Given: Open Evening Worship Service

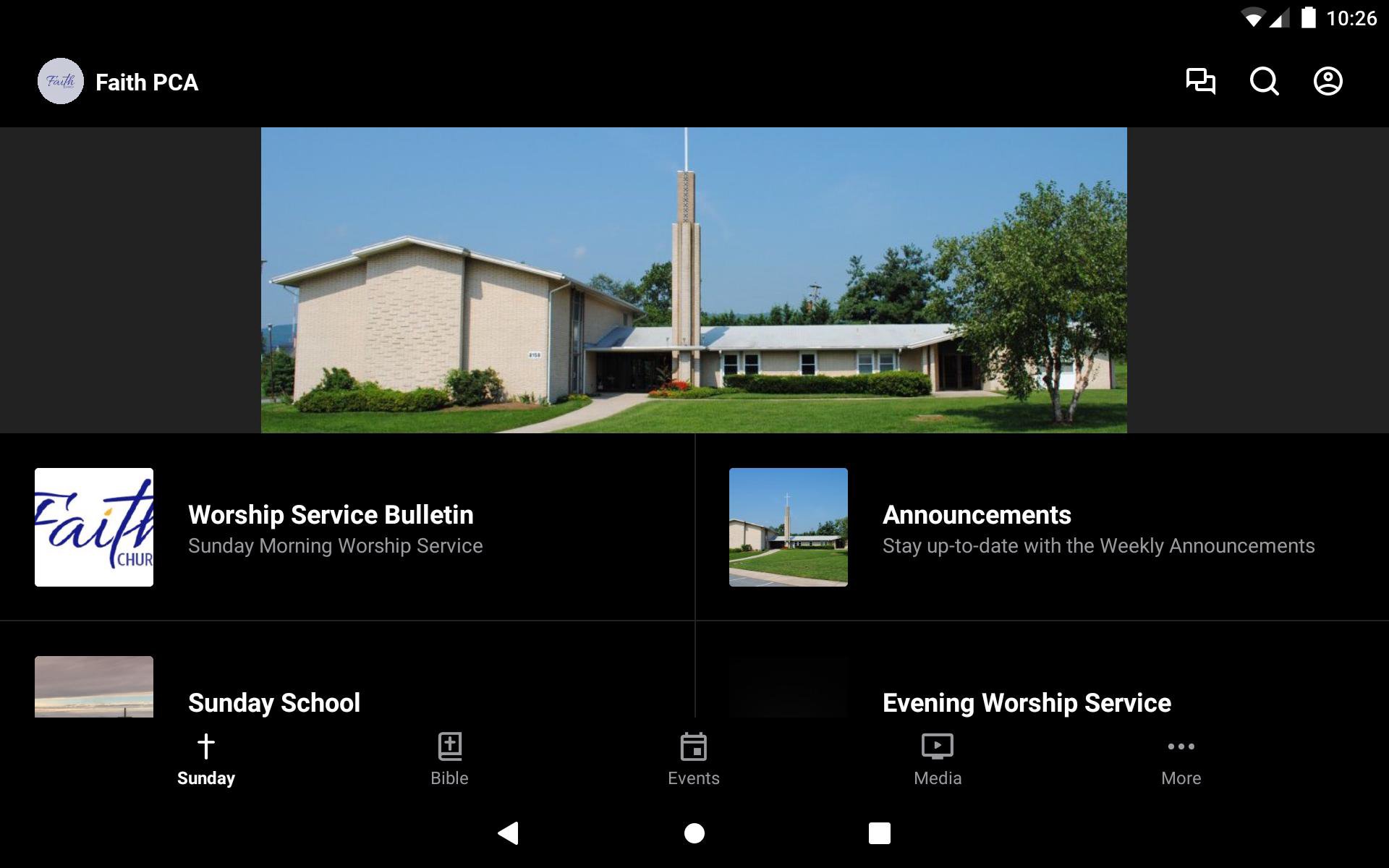Looking at the screenshot, I should point(1026,701).
